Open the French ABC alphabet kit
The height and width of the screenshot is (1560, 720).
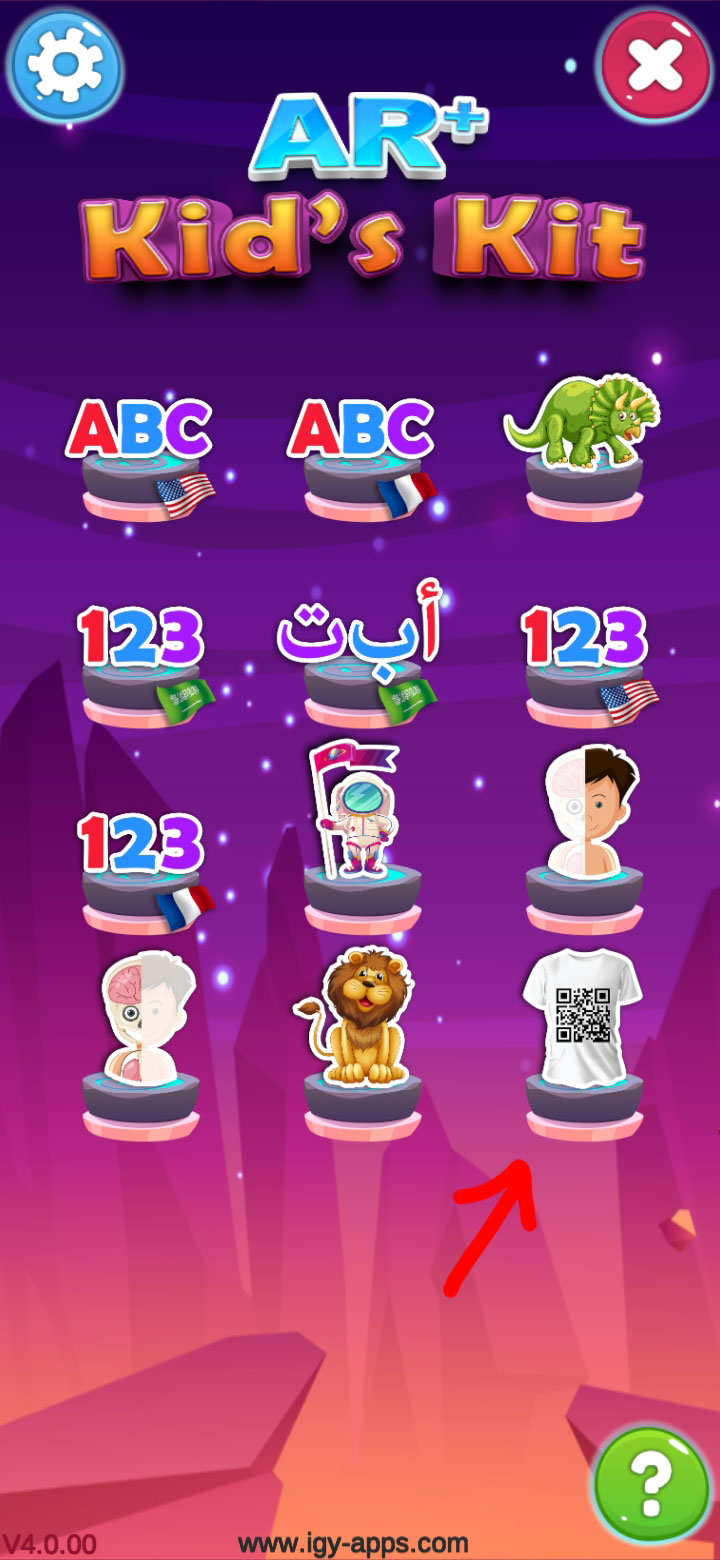[x=362, y=455]
